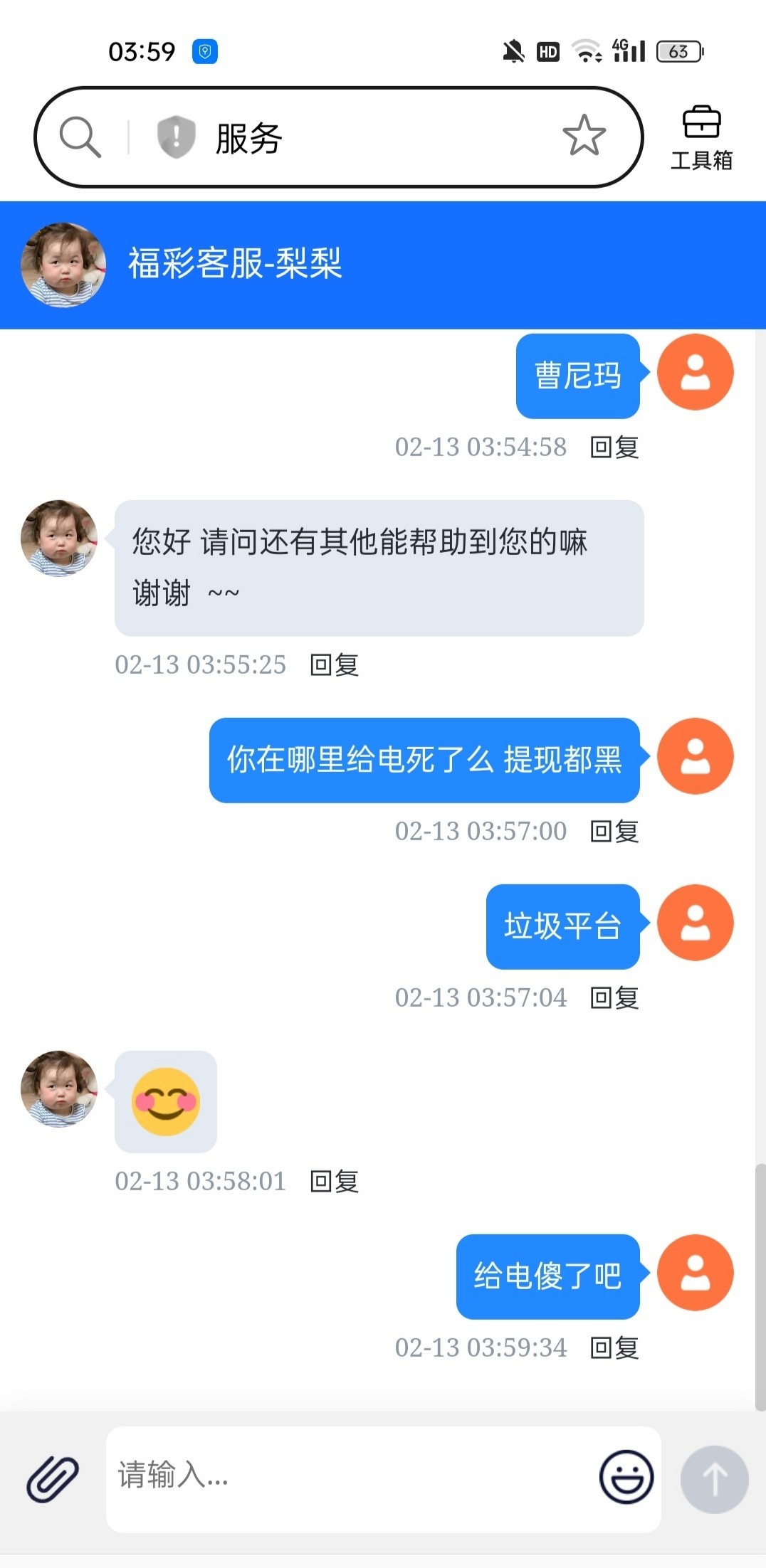This screenshot has height=1568, width=766.
Task: Reply to the 给电傻了吧 message
Action: (x=614, y=1348)
